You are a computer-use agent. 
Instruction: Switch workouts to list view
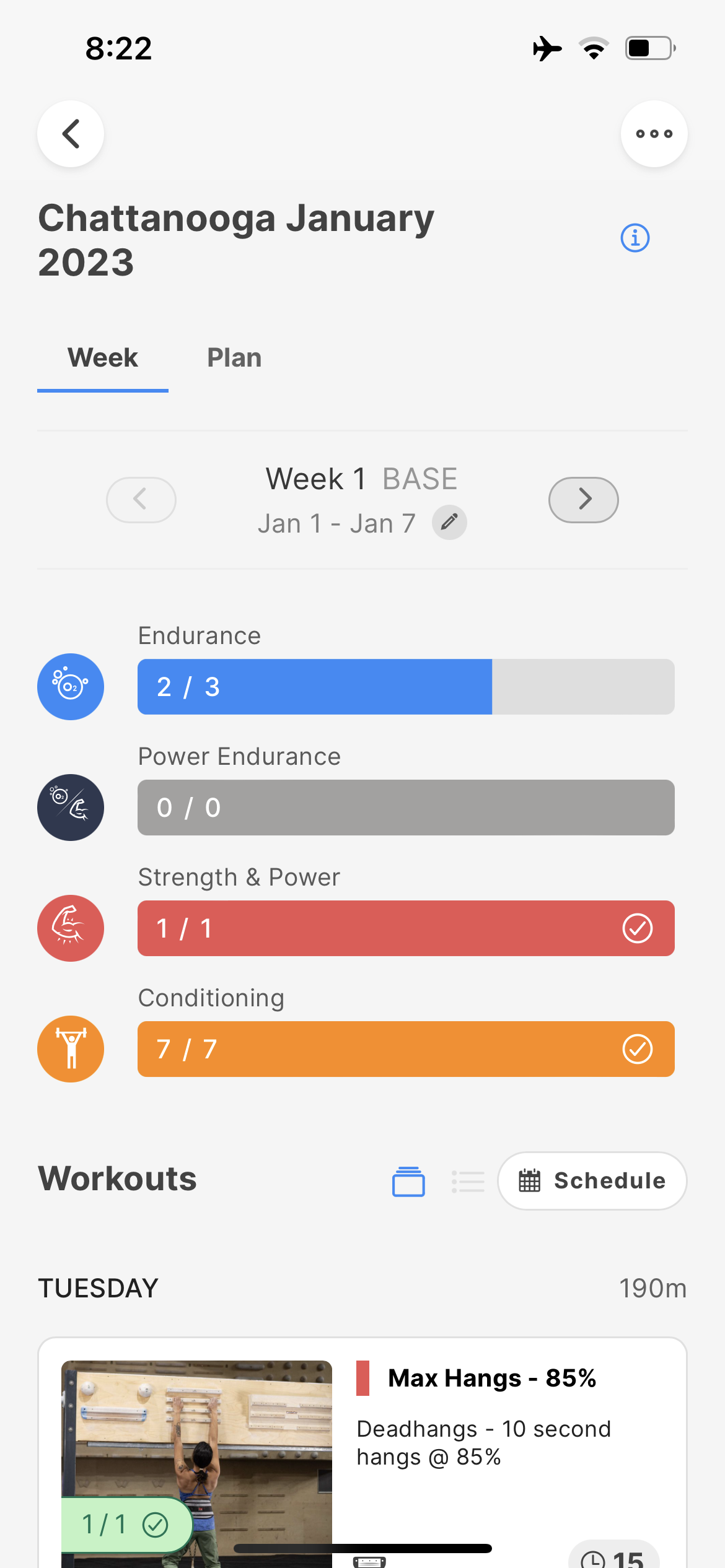coord(468,1181)
